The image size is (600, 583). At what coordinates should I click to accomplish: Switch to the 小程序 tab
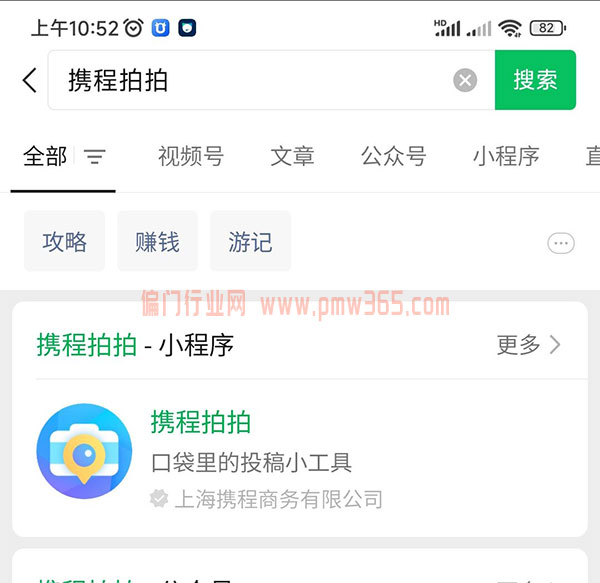tap(506, 156)
